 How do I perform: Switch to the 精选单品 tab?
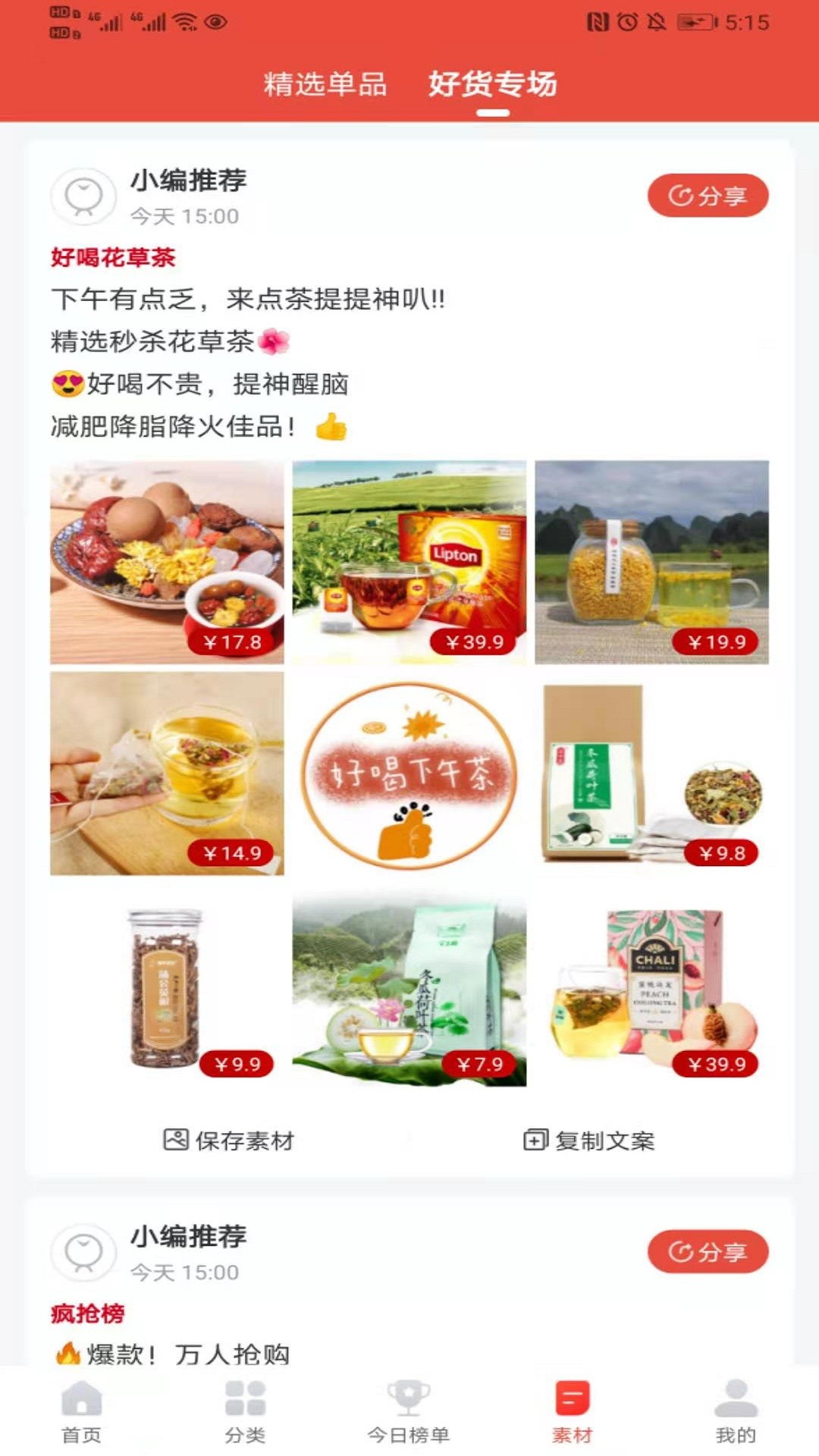[325, 84]
